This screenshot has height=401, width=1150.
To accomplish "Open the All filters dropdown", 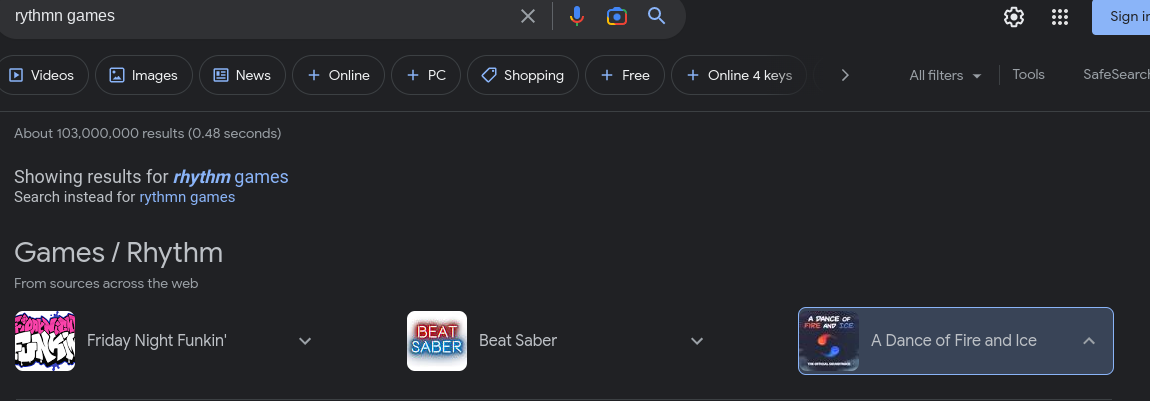I will [x=945, y=75].
